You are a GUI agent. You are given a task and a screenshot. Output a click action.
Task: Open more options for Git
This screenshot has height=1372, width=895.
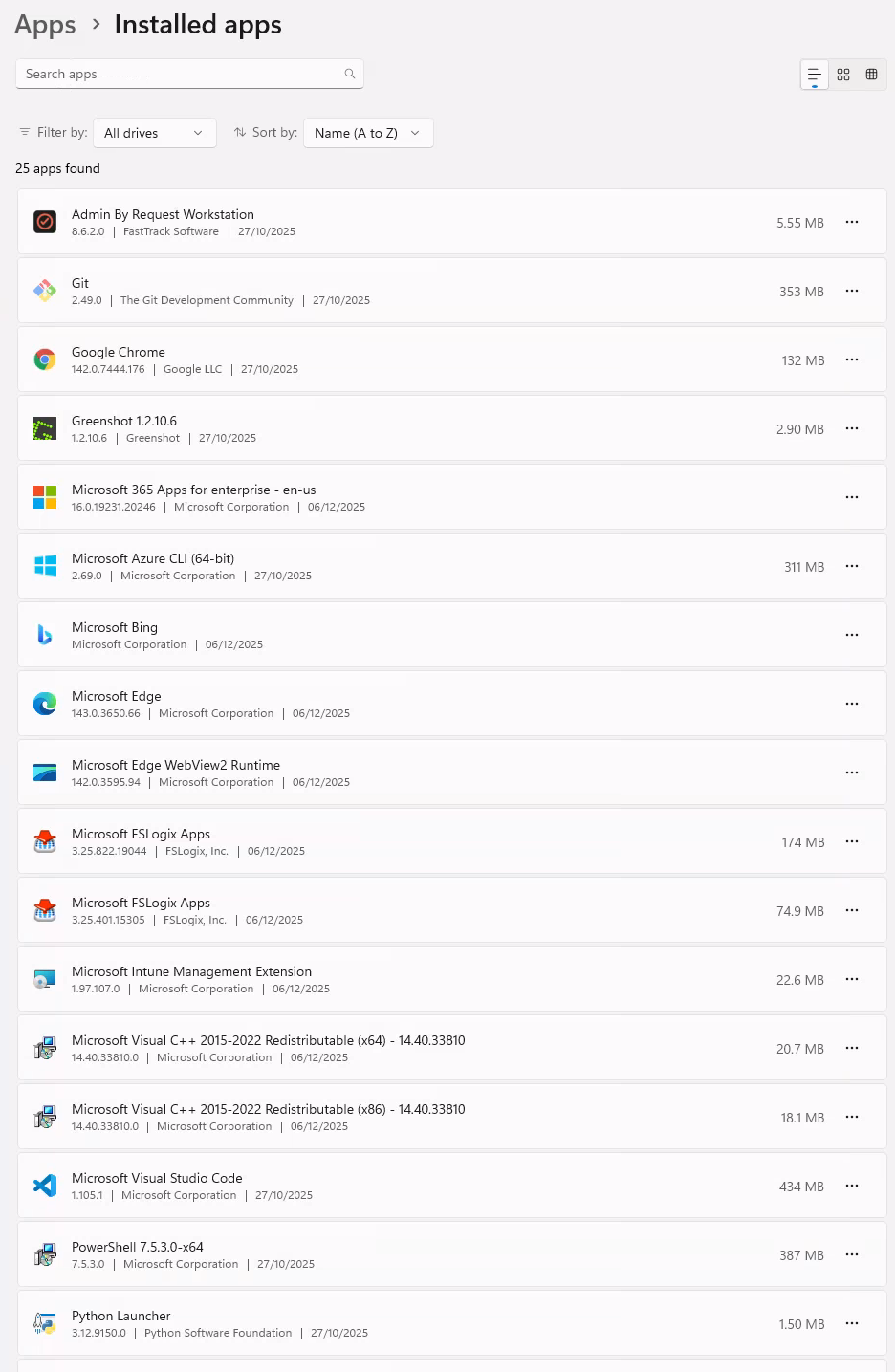pyautogui.click(x=852, y=291)
